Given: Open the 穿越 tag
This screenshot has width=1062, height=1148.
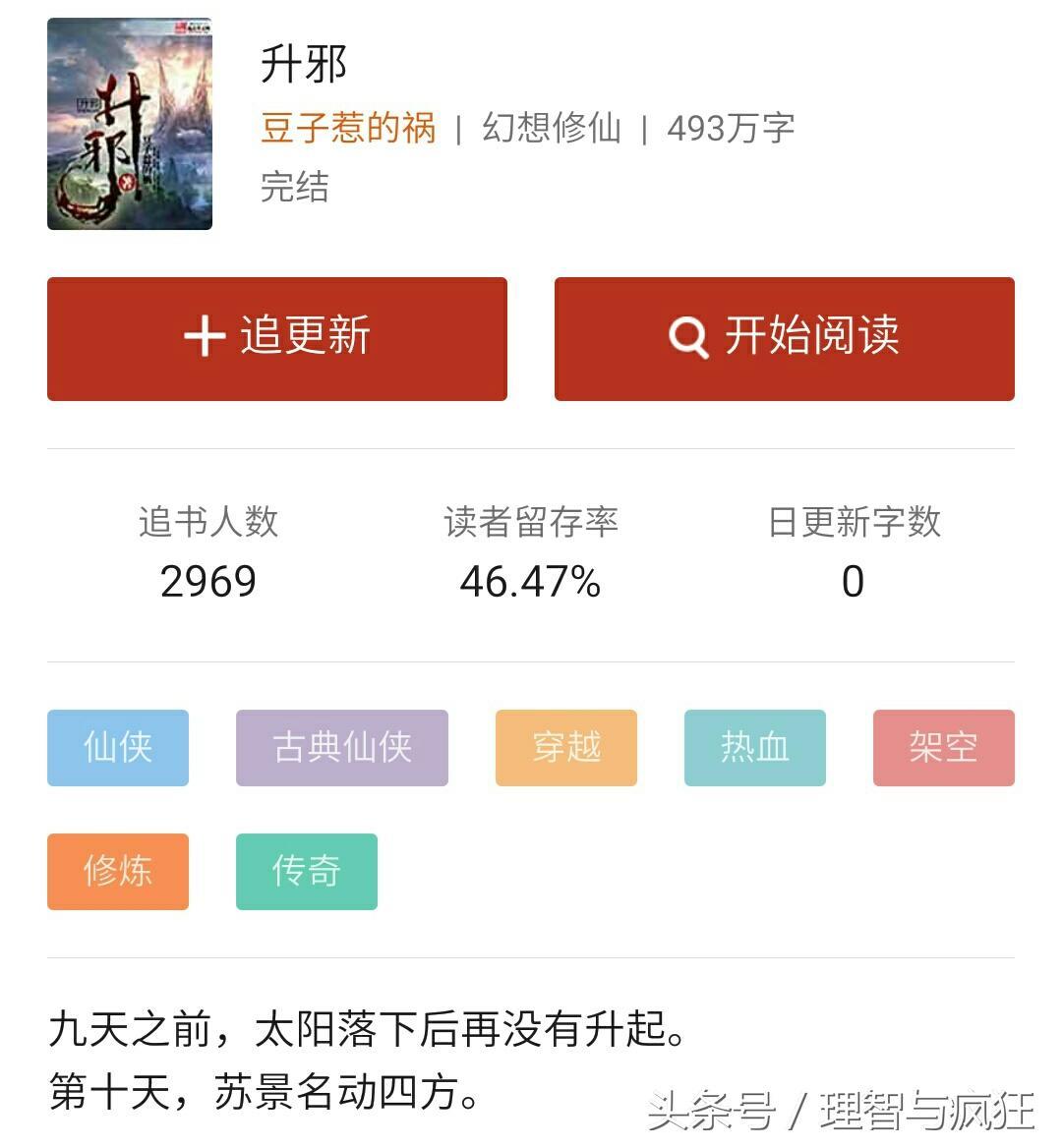Looking at the screenshot, I should (x=565, y=748).
